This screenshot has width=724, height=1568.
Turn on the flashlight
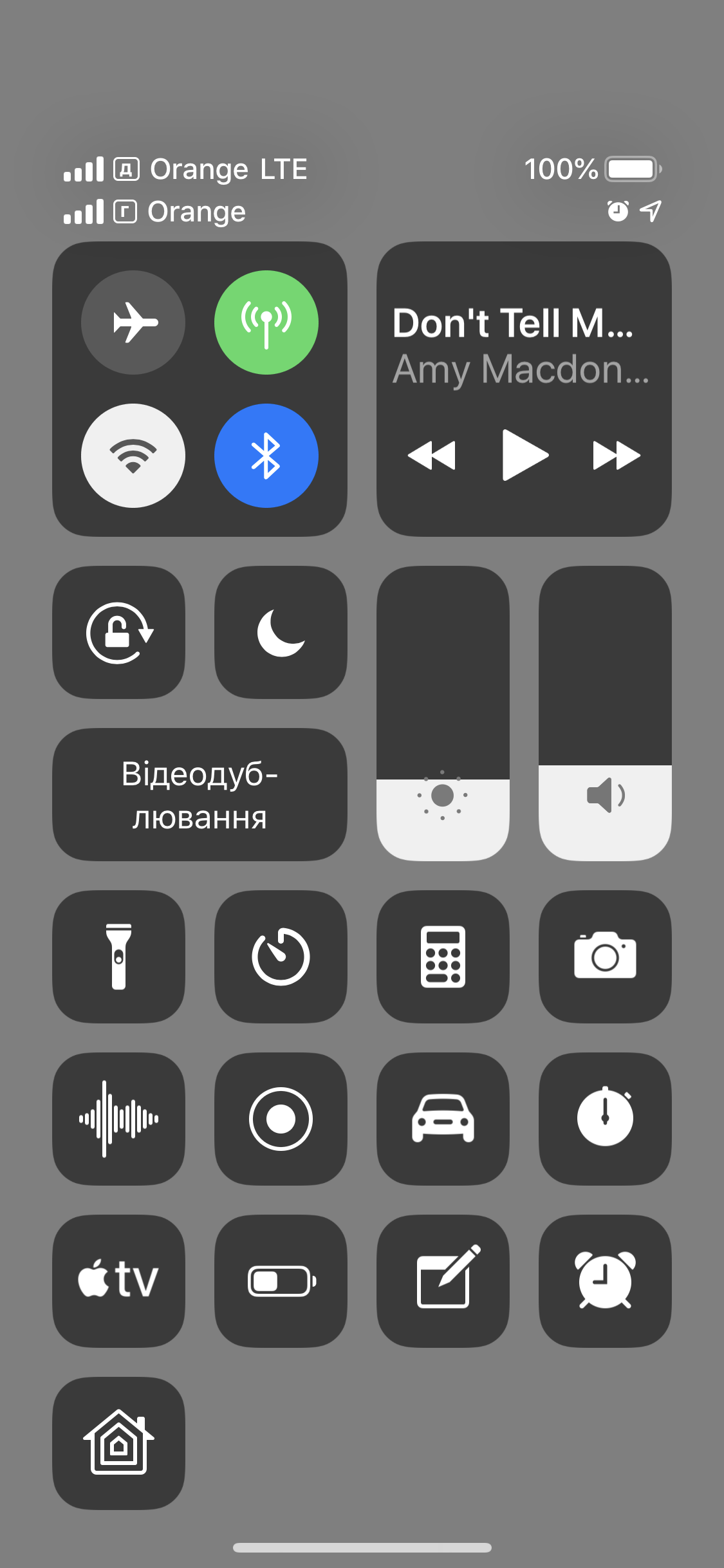tap(119, 957)
